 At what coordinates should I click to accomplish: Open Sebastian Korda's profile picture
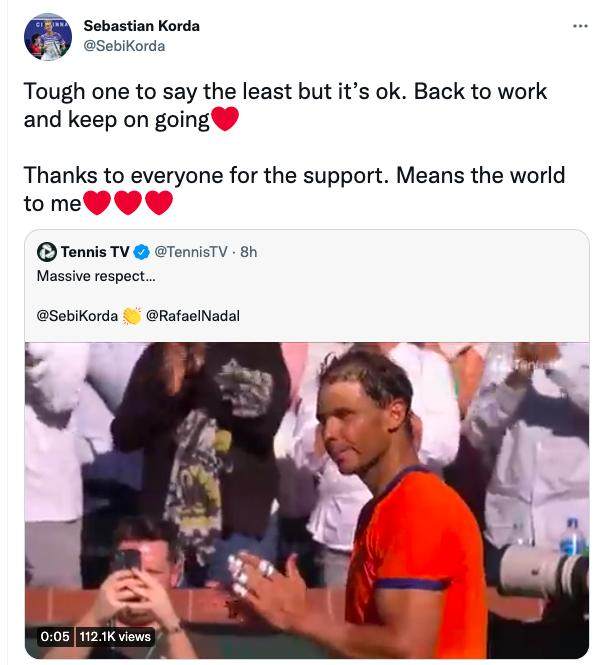pyautogui.click(x=47, y=37)
